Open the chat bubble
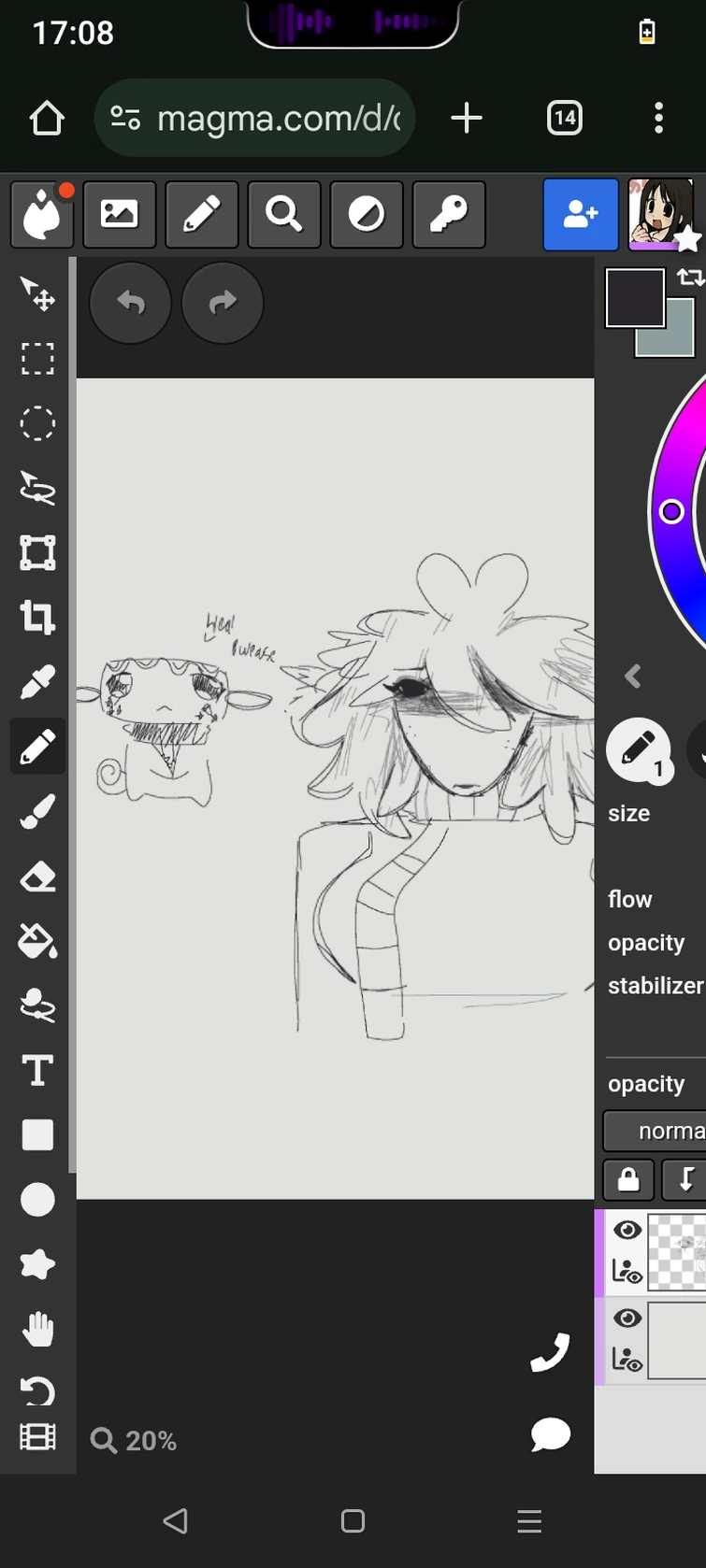Screen dimensions: 706x1568 (550, 1434)
